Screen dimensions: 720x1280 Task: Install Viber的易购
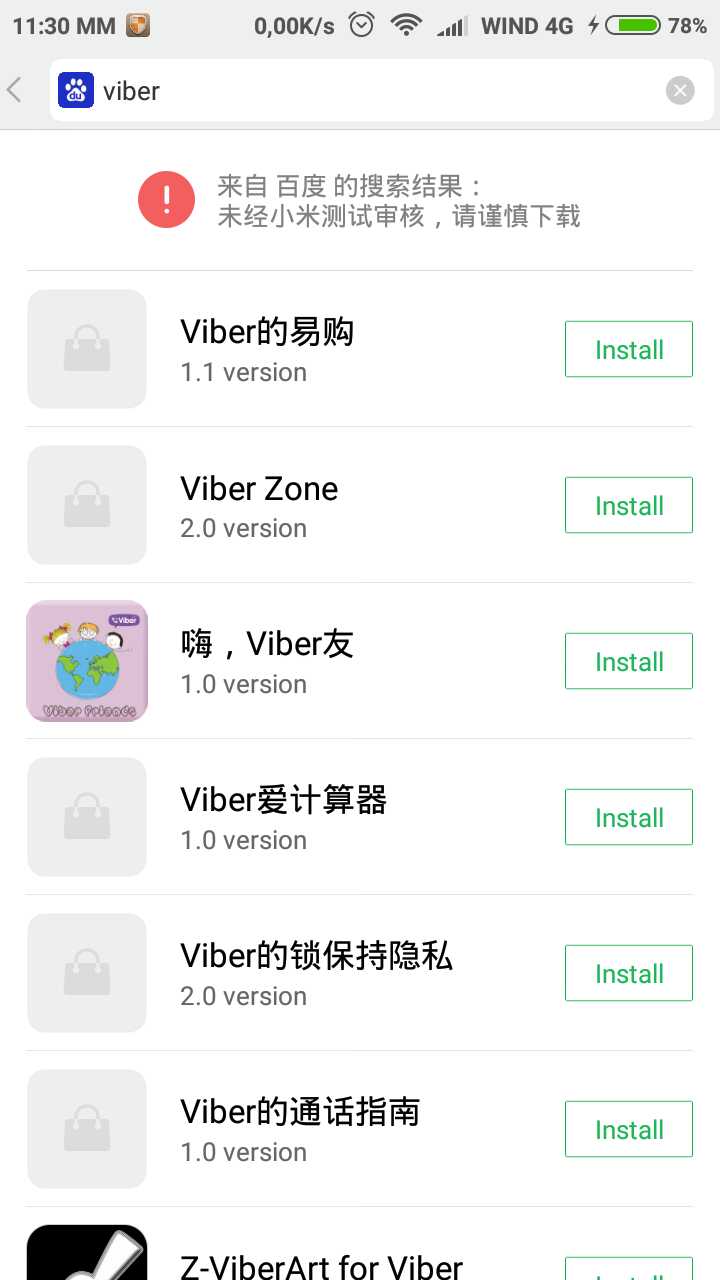pos(628,349)
